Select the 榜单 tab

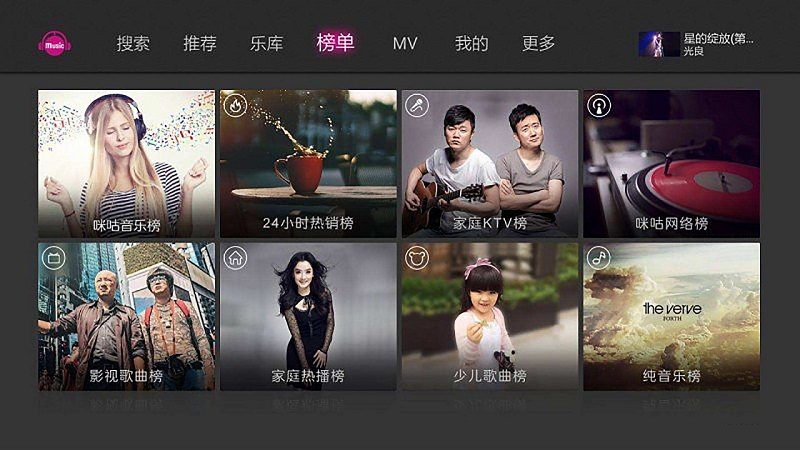[335, 43]
